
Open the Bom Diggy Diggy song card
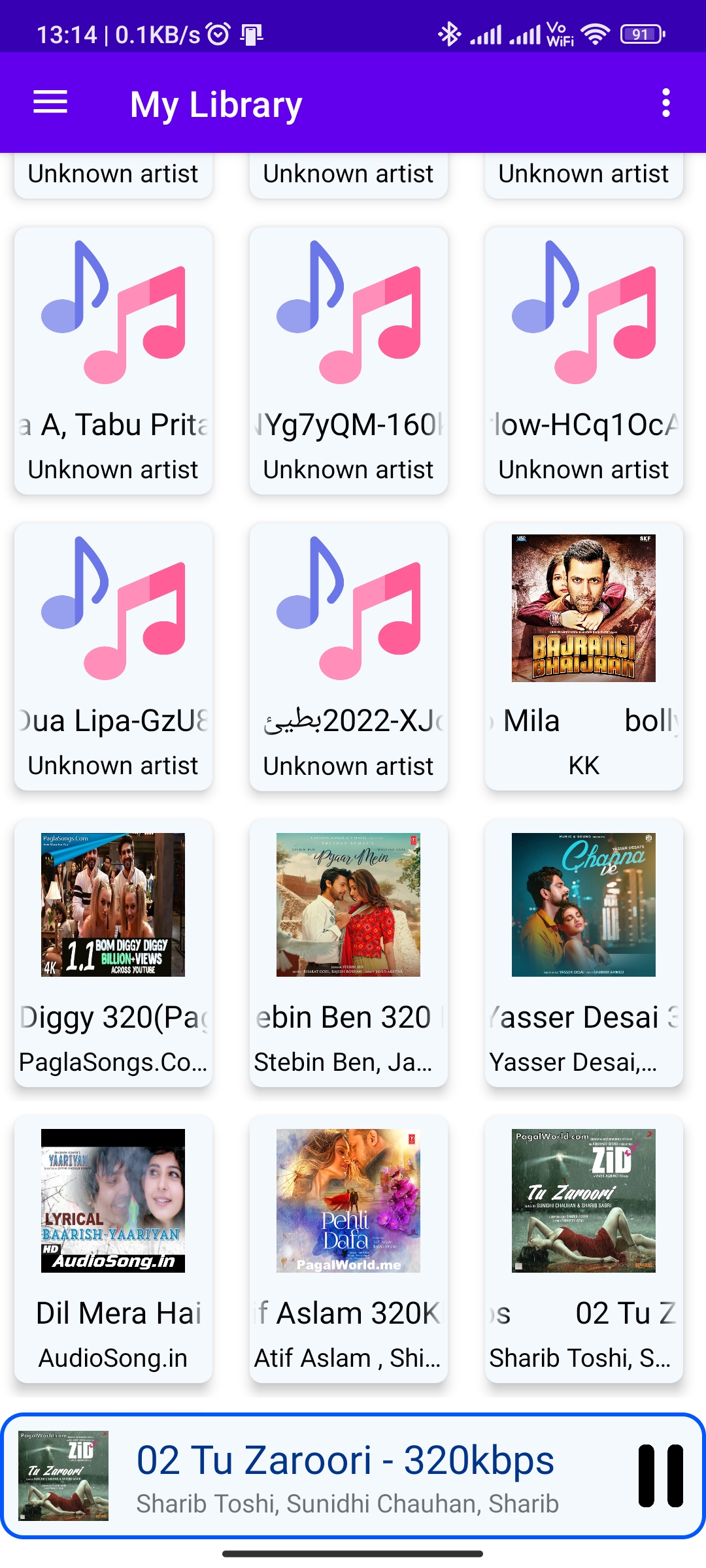(x=113, y=953)
